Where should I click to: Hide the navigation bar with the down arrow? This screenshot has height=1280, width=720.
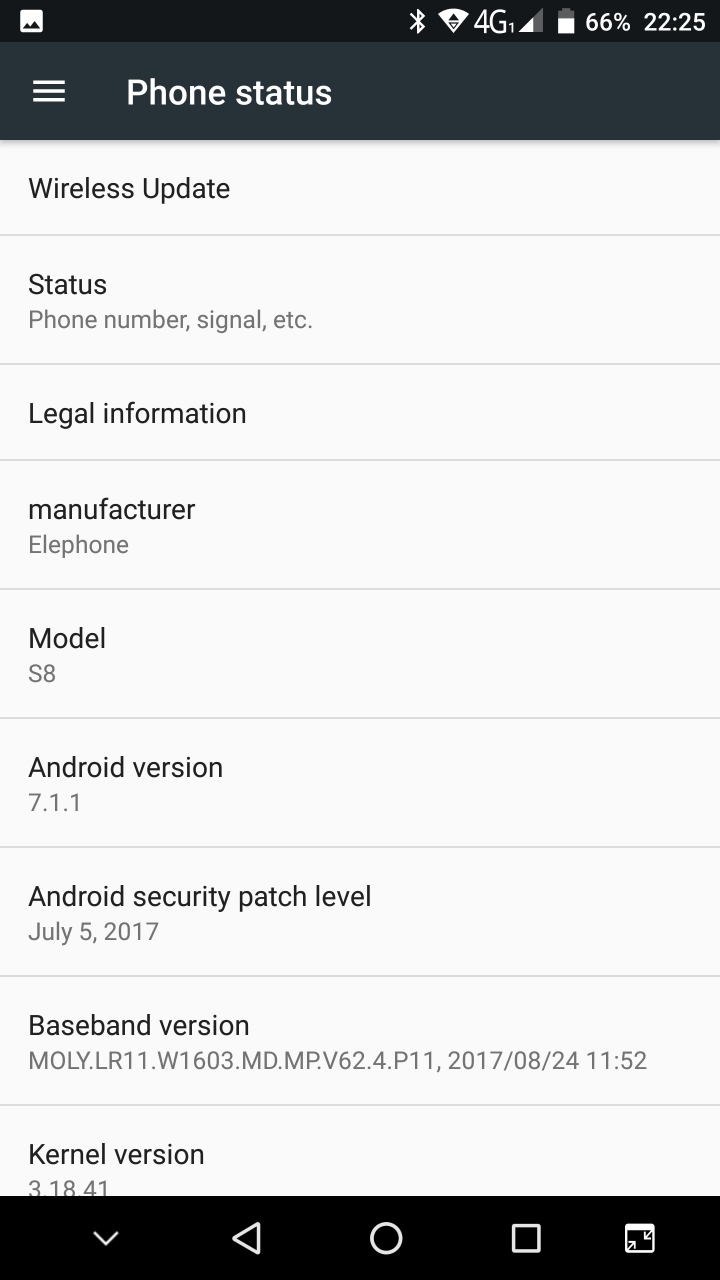point(106,1238)
